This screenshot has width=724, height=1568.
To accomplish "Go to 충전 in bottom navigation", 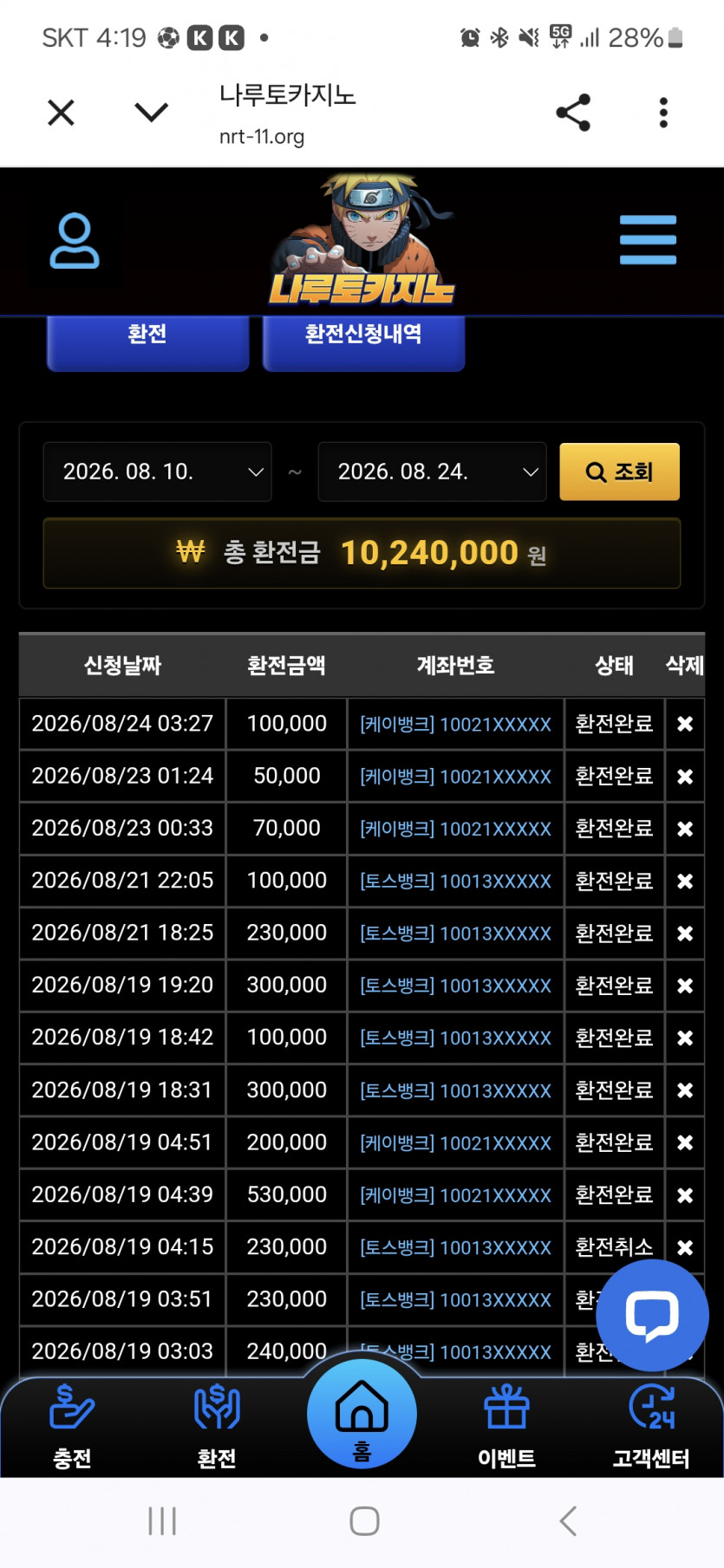I will [x=72, y=1428].
